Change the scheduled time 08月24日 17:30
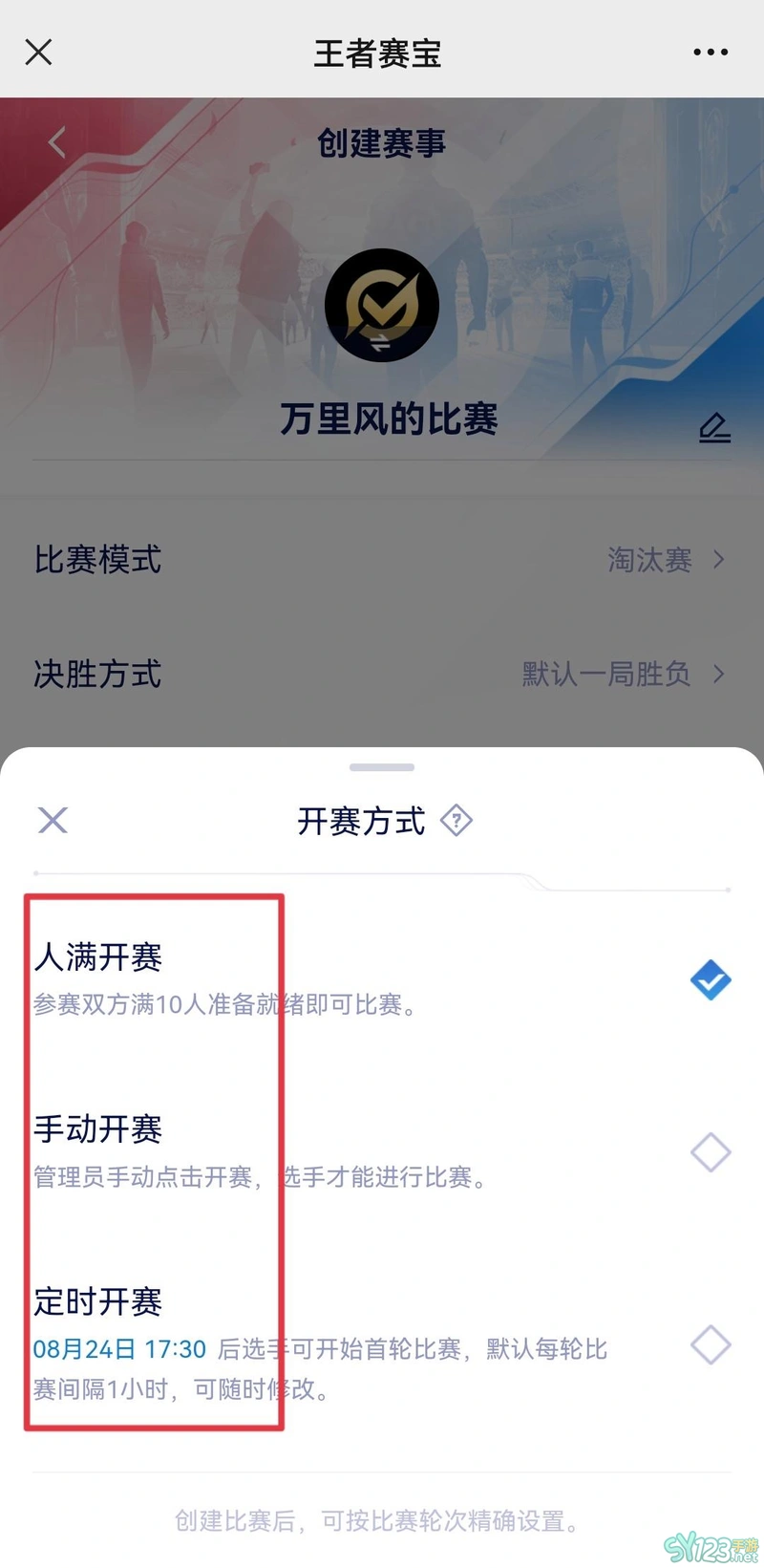 coord(119,1349)
